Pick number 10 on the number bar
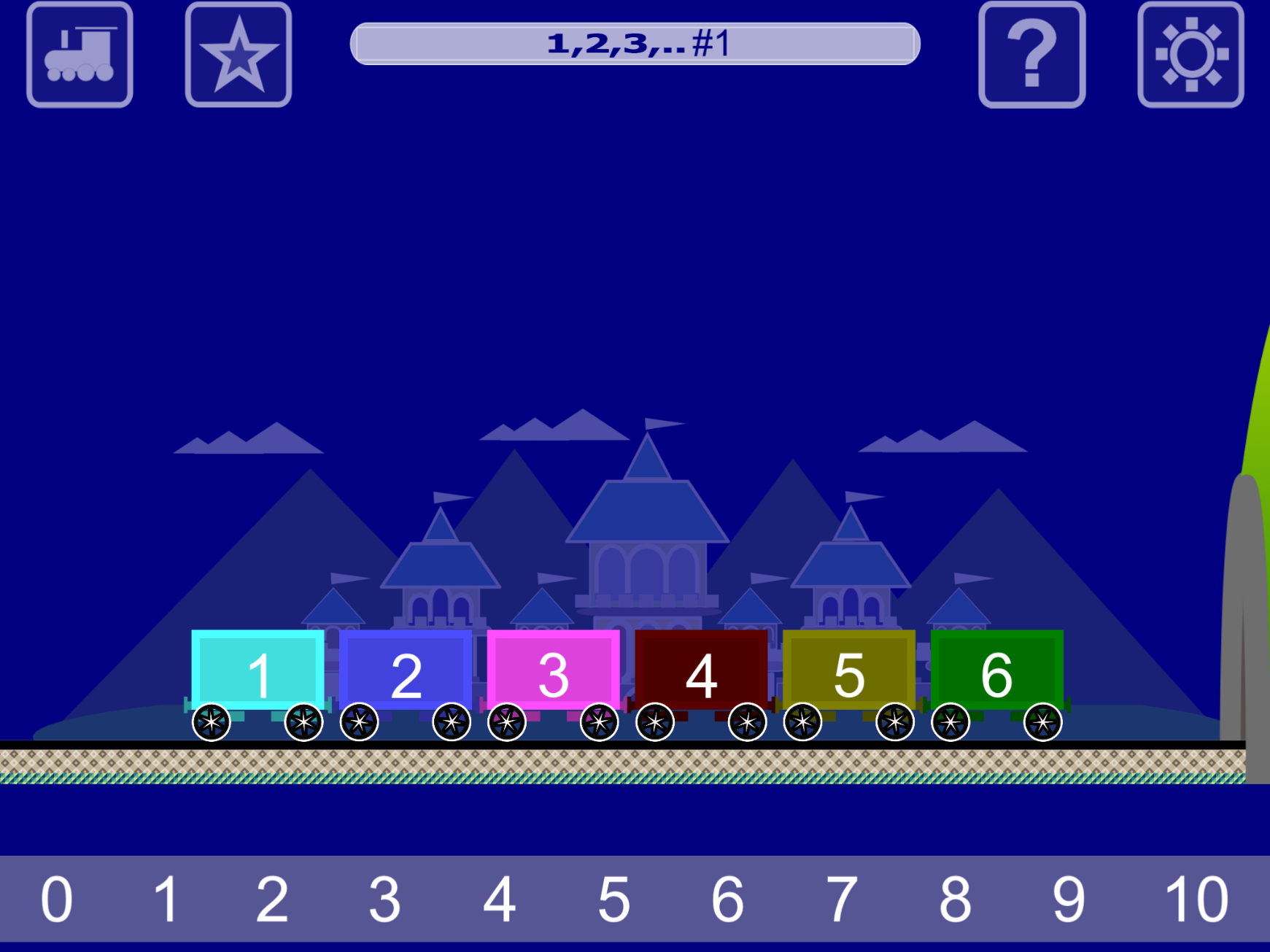 (1197, 899)
